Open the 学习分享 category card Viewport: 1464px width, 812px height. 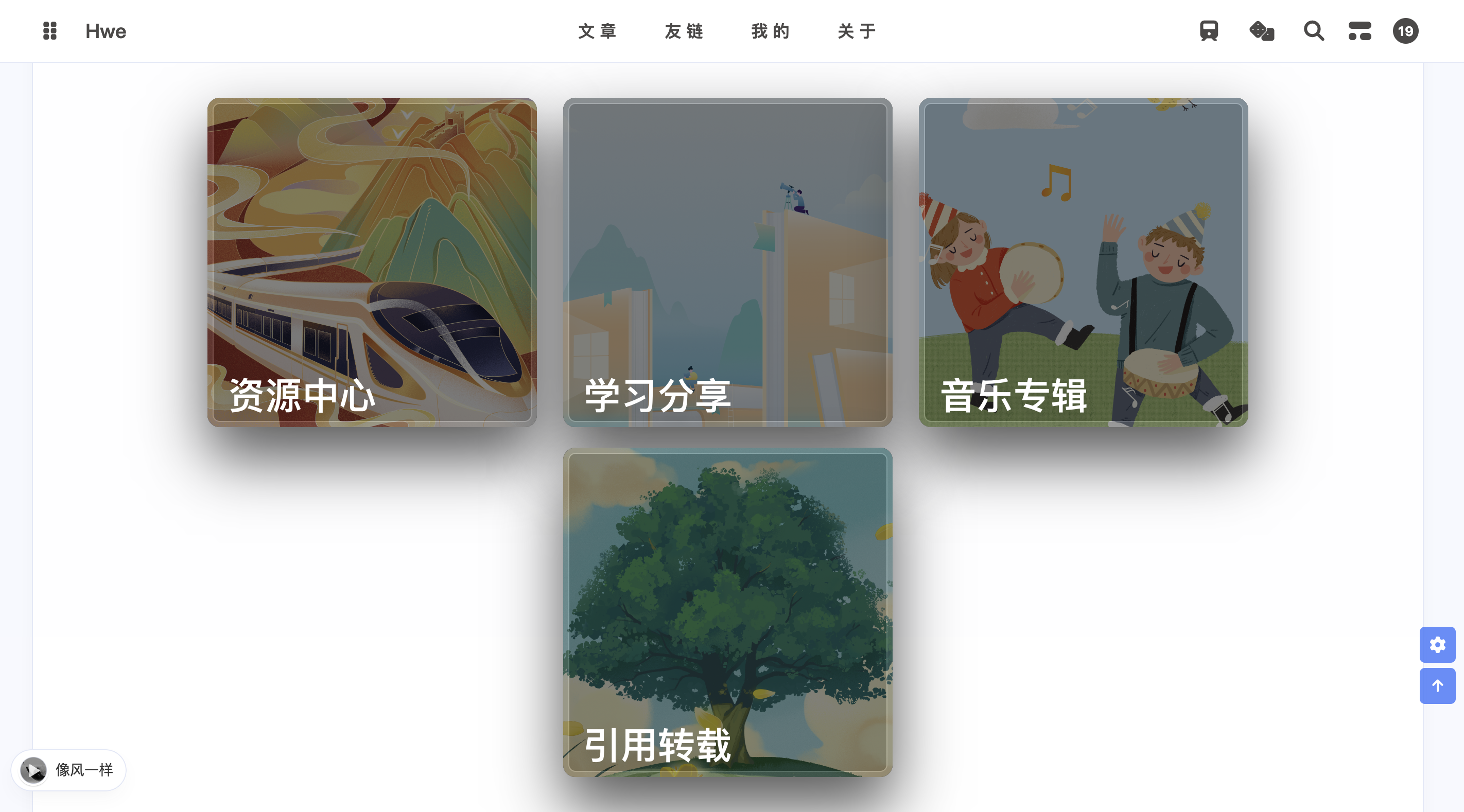[727, 262]
